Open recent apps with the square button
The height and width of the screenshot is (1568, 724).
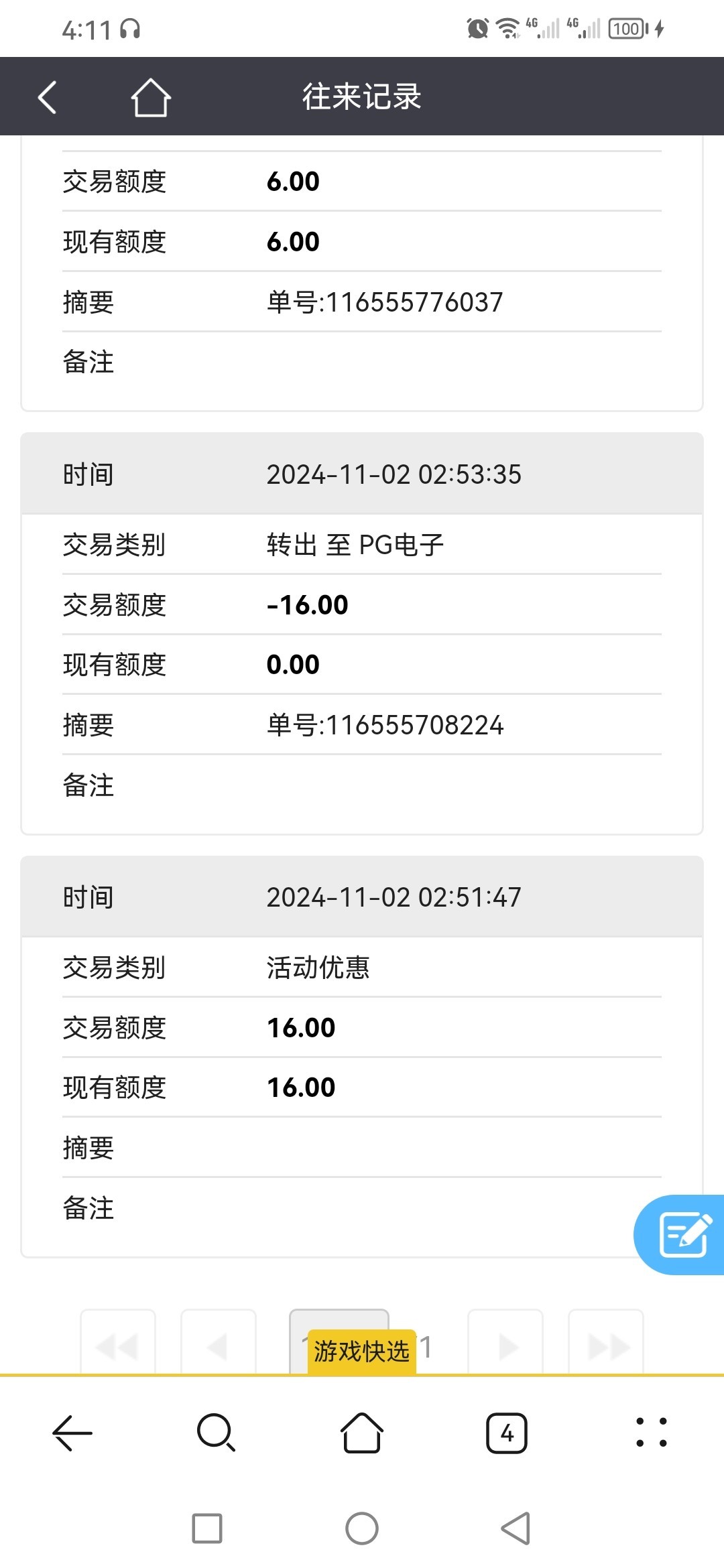tap(207, 1528)
